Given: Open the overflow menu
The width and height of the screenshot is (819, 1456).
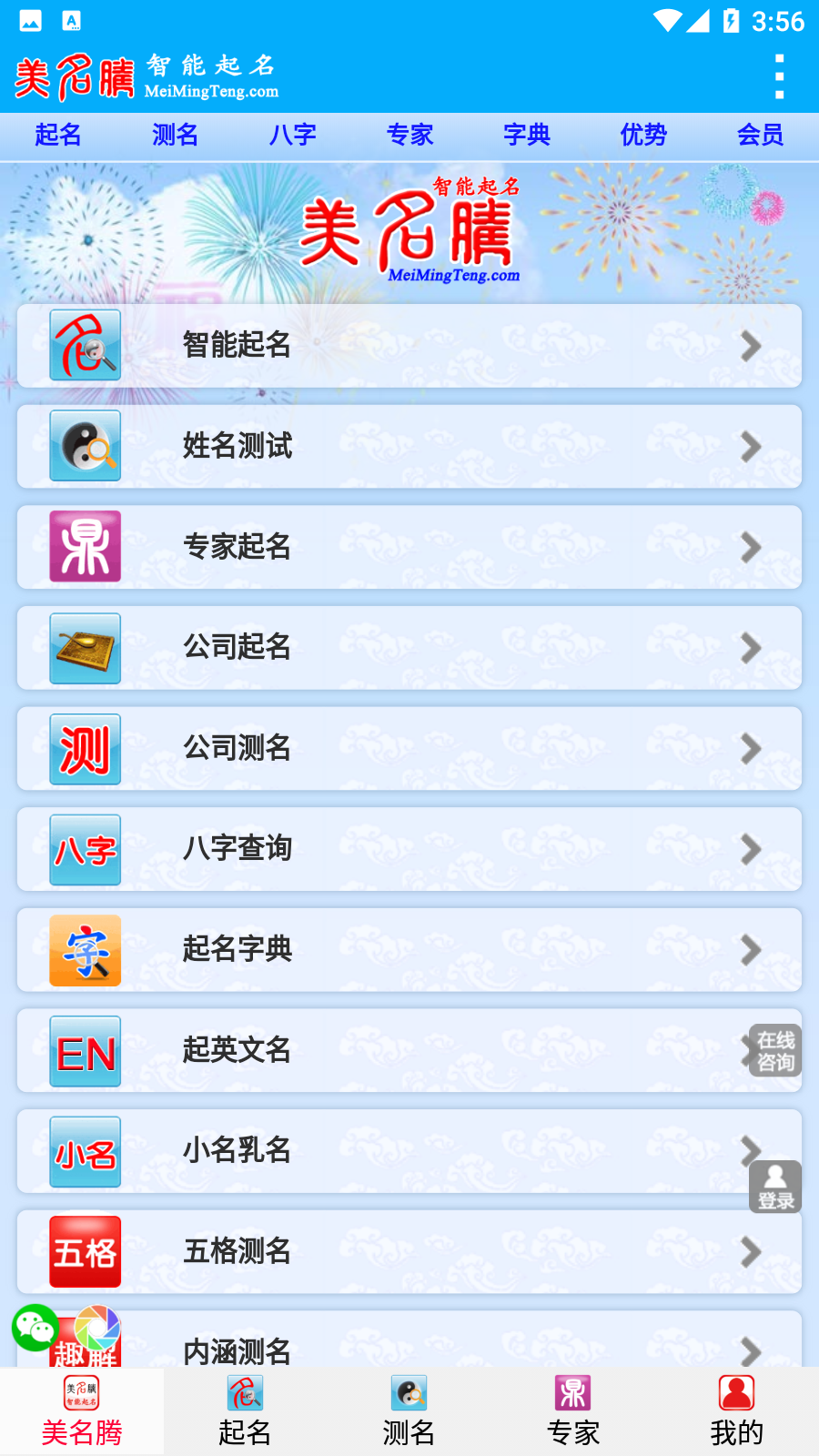Looking at the screenshot, I should click(779, 76).
